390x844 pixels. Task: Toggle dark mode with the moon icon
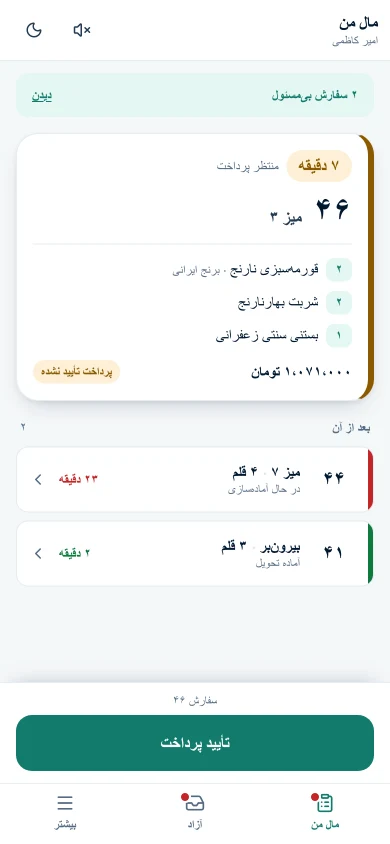point(34,30)
